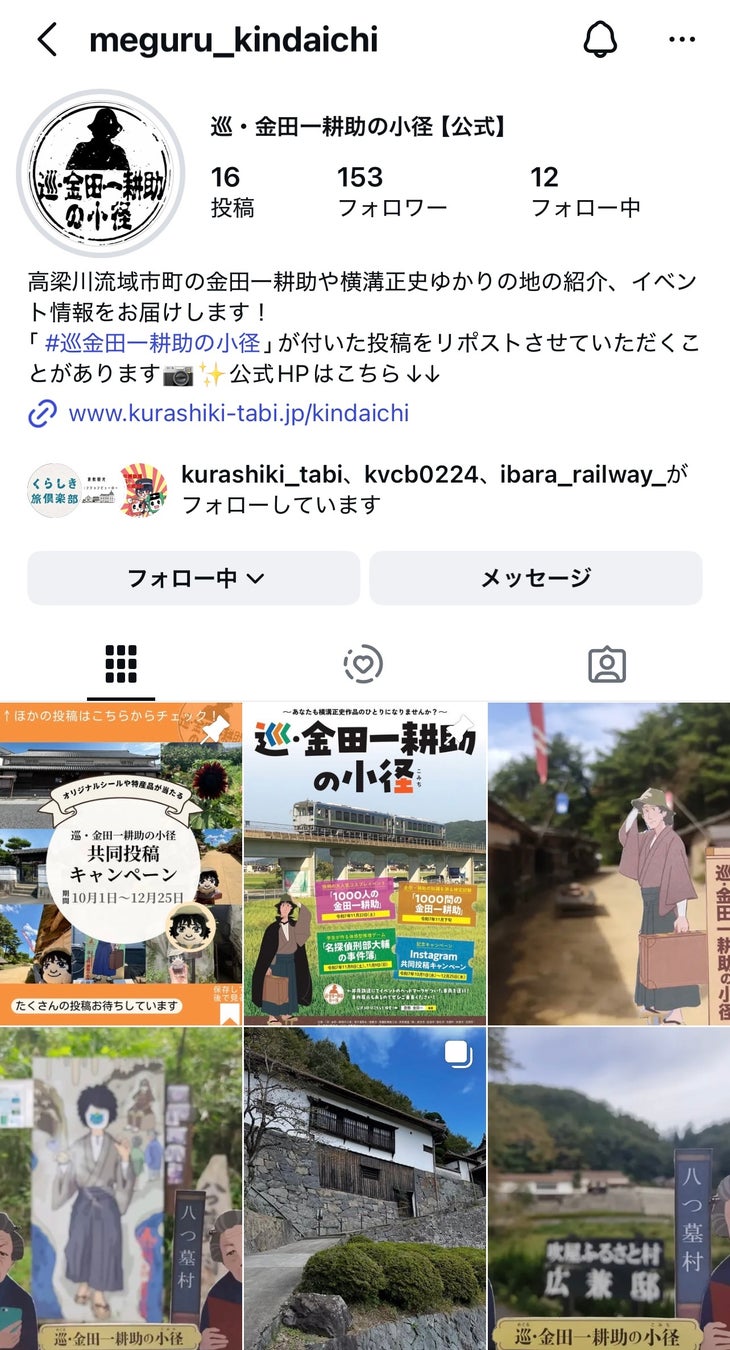Open the post with the masked character cutout

click(121, 1188)
